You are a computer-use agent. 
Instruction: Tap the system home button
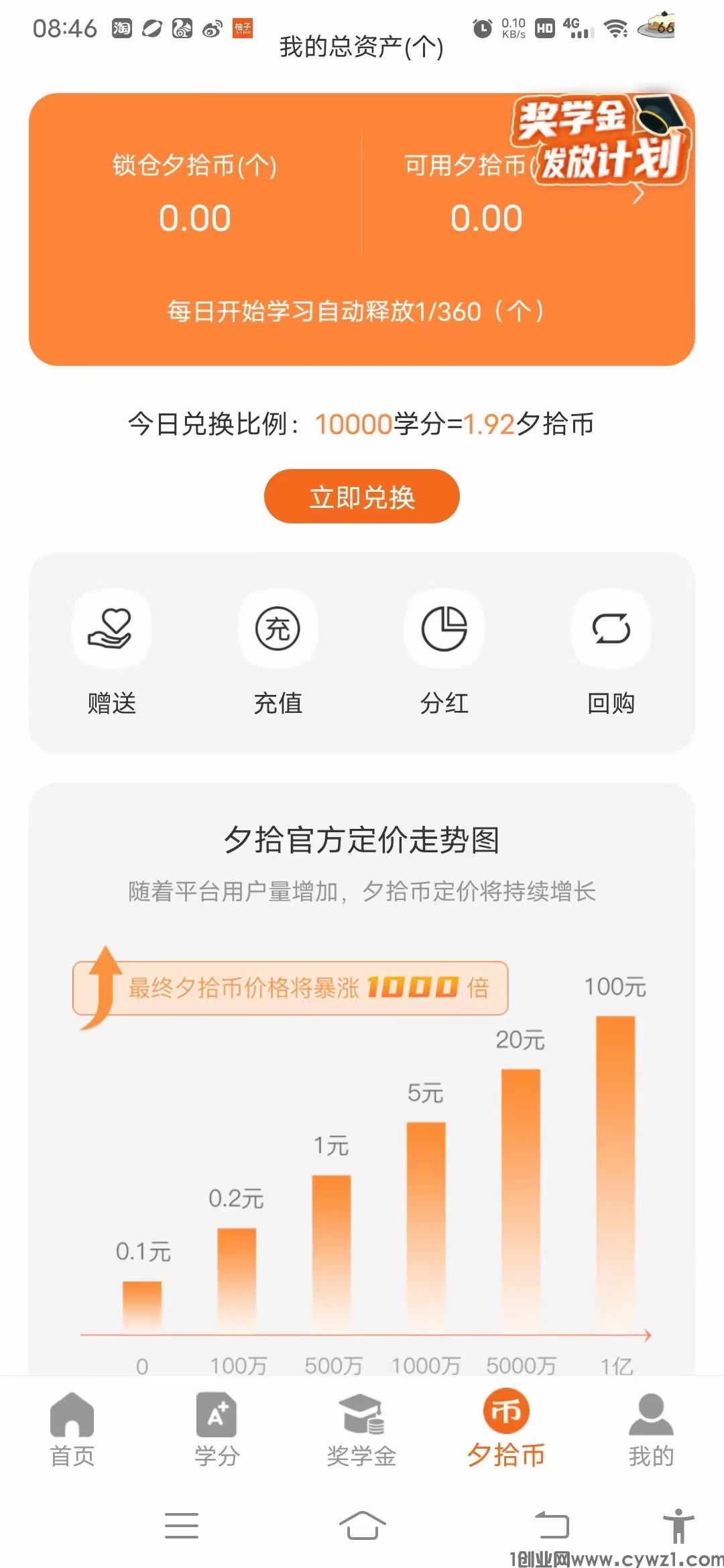pyautogui.click(x=362, y=1526)
